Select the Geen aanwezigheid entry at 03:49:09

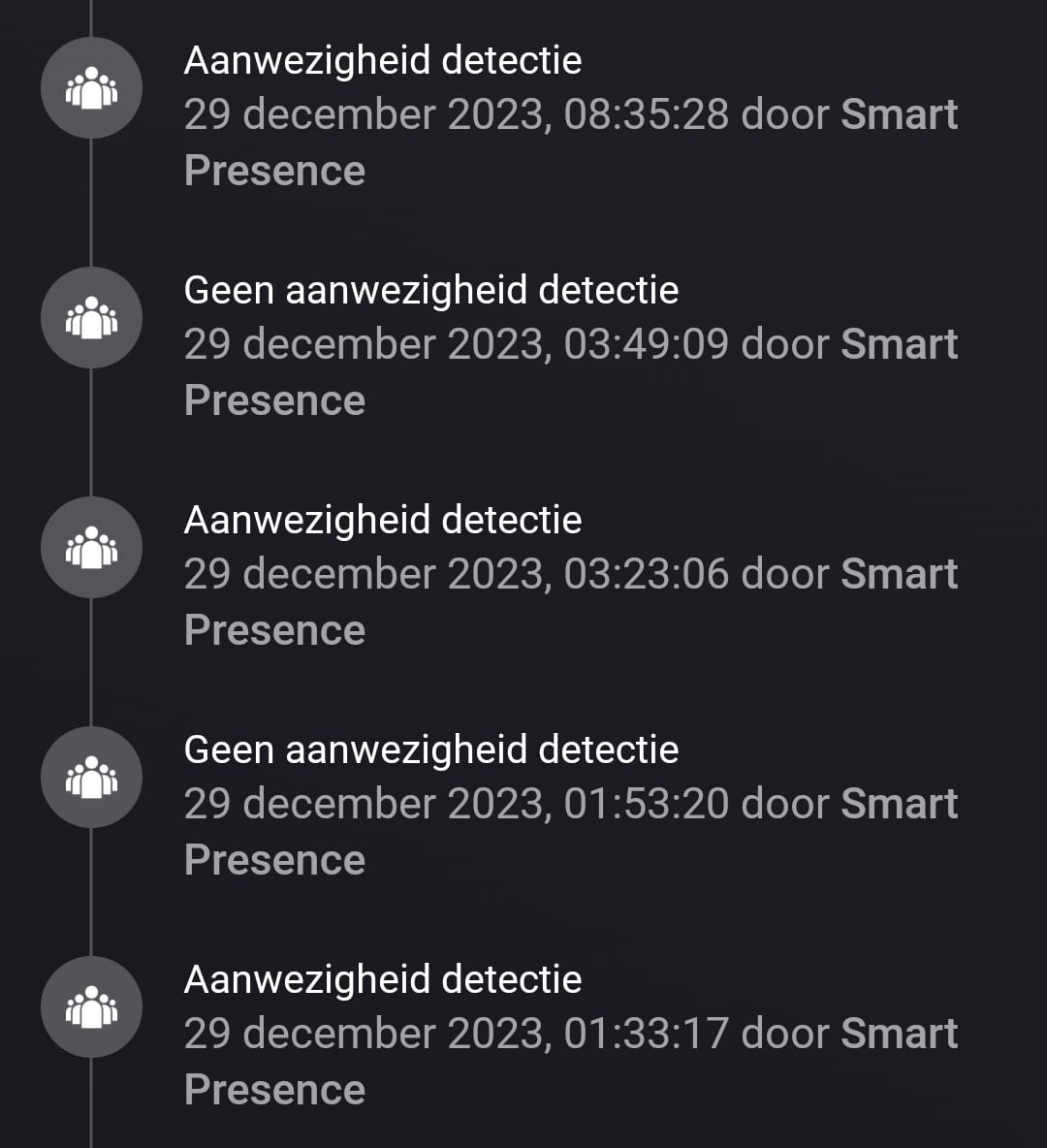click(x=570, y=344)
